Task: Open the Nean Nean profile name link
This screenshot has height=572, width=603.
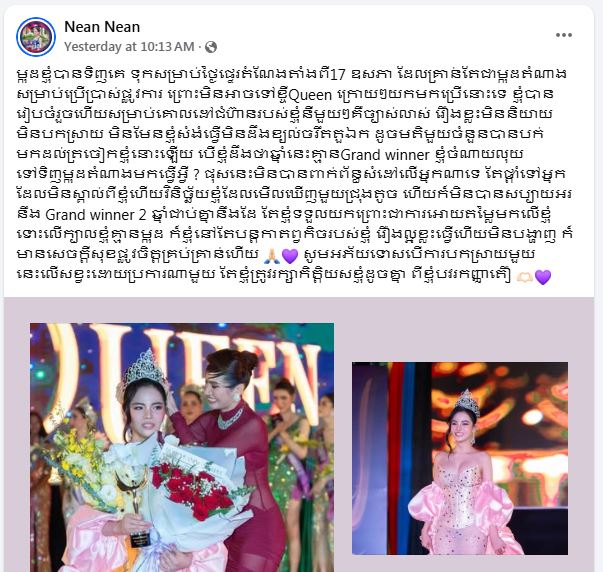Action: [101, 27]
